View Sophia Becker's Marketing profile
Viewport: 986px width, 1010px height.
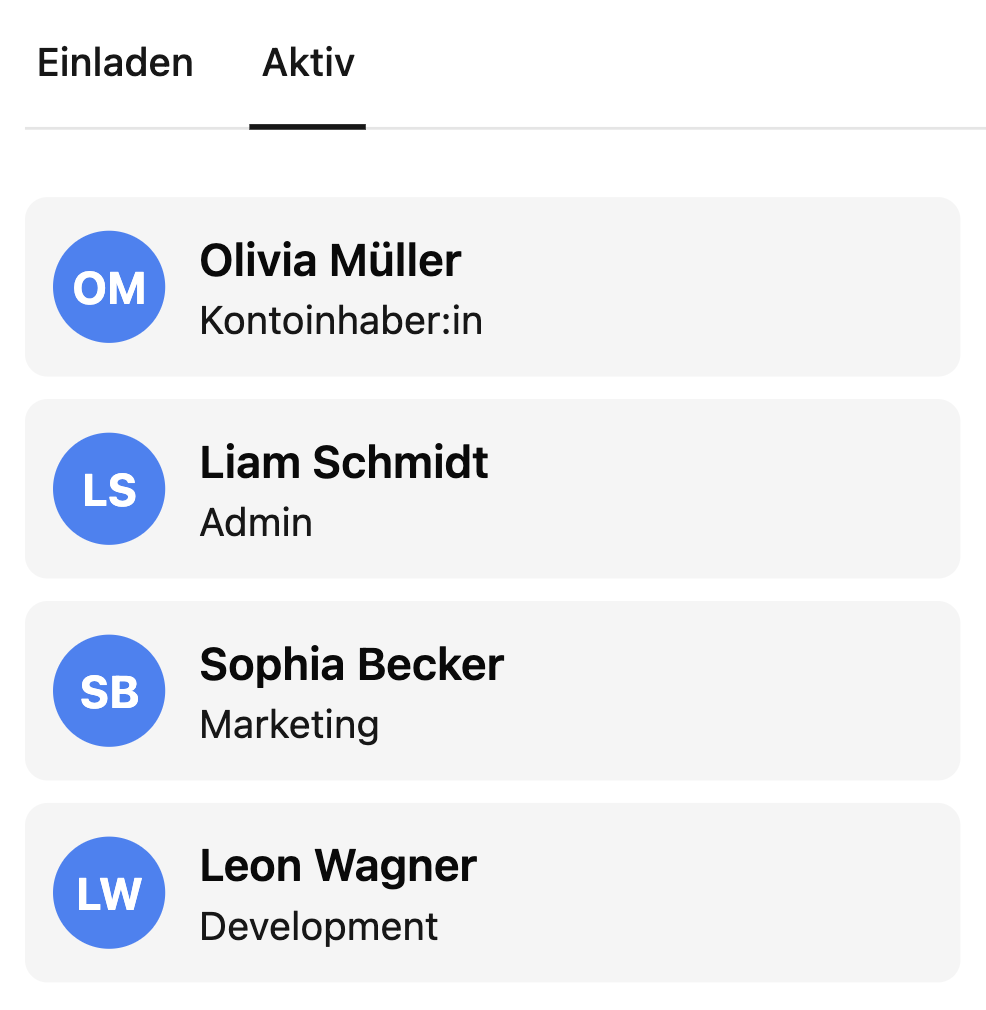(x=492, y=691)
